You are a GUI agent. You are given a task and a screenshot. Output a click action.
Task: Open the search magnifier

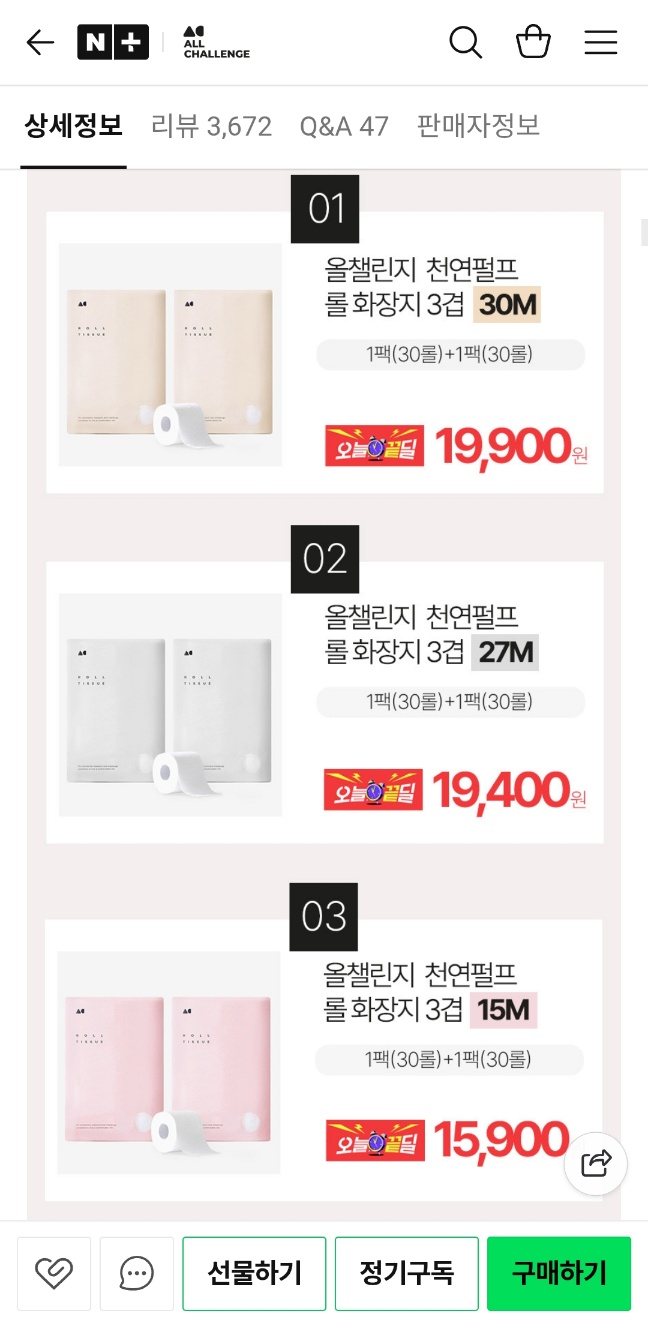tap(465, 42)
